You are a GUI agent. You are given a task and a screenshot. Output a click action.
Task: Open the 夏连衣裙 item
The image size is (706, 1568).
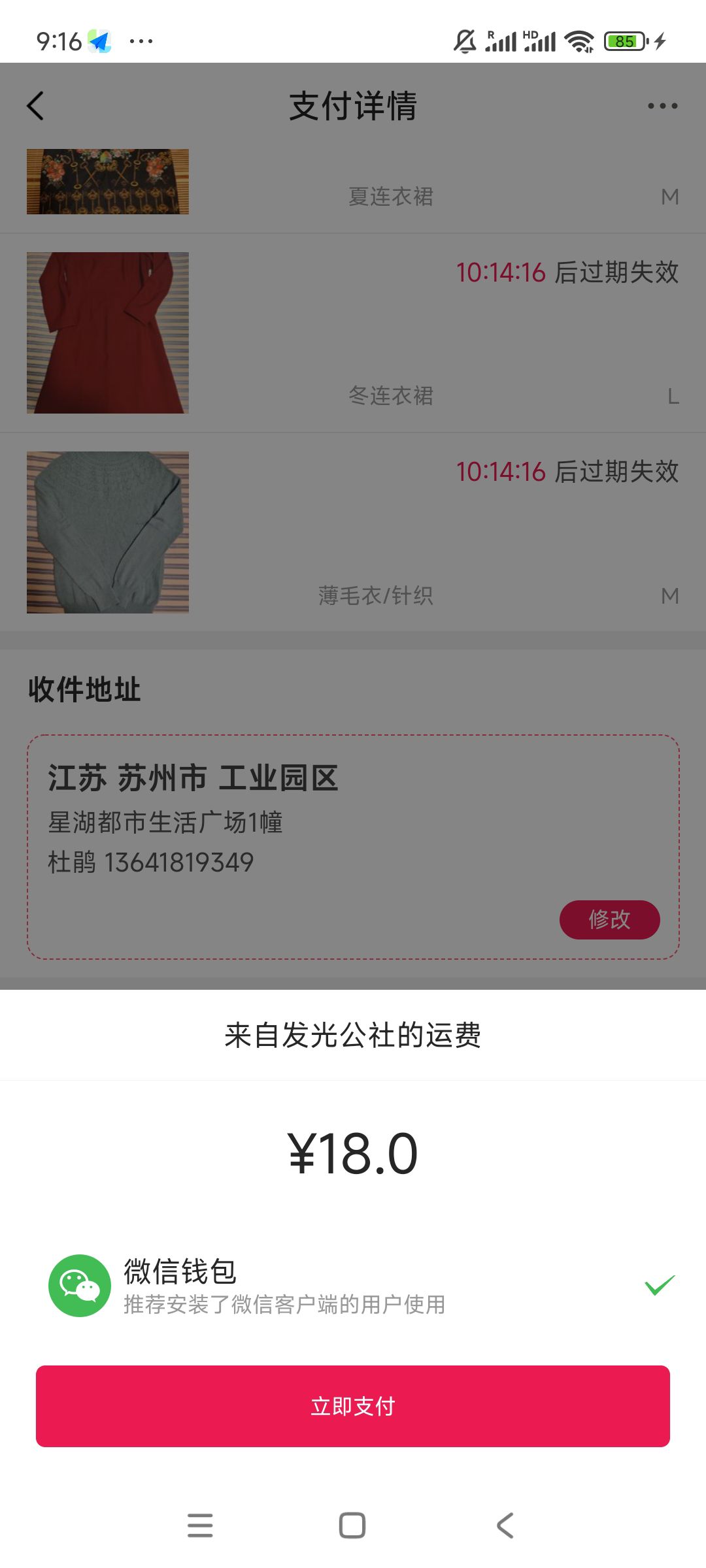108,182
